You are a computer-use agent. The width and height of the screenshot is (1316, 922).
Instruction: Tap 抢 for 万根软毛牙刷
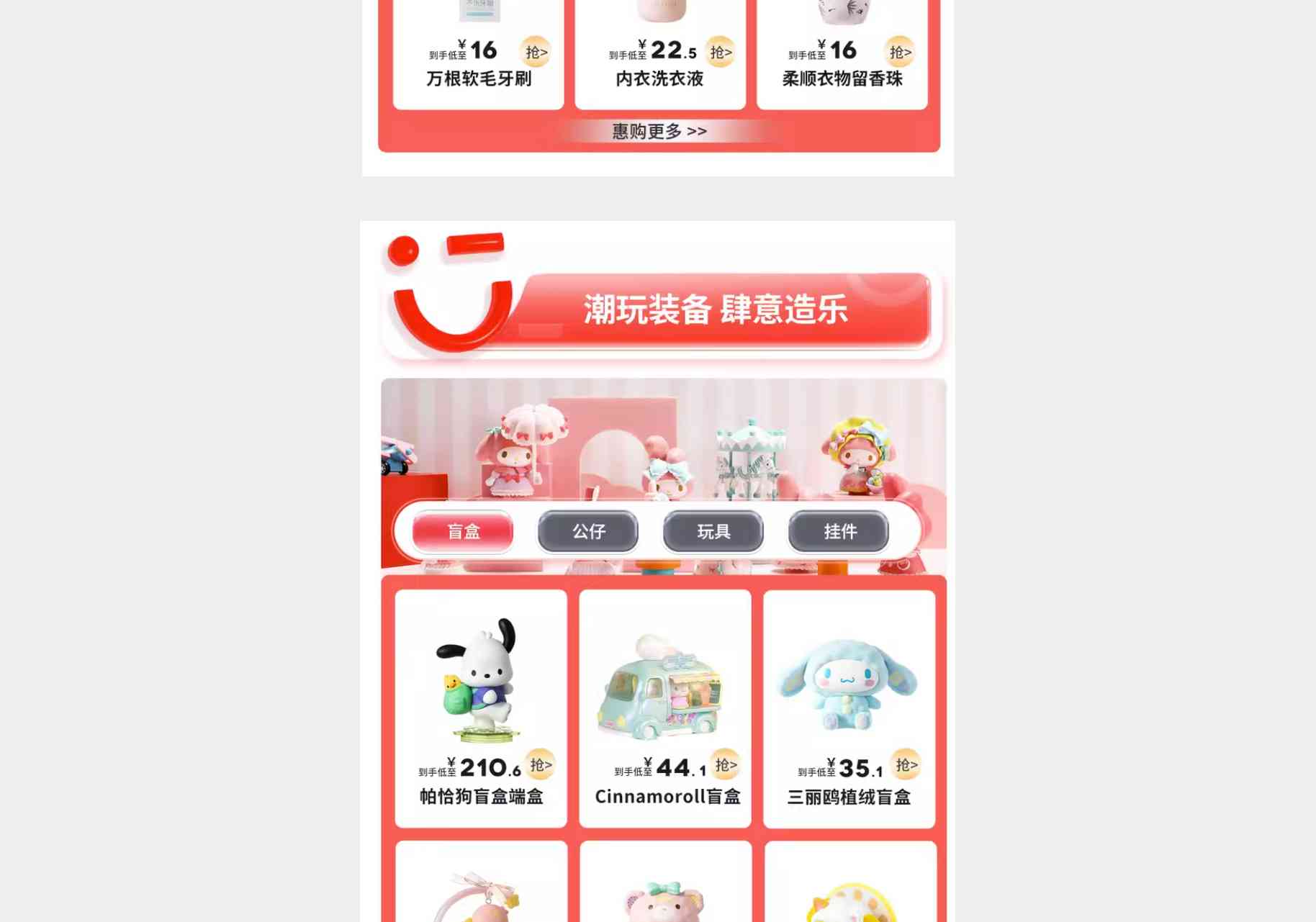[535, 53]
